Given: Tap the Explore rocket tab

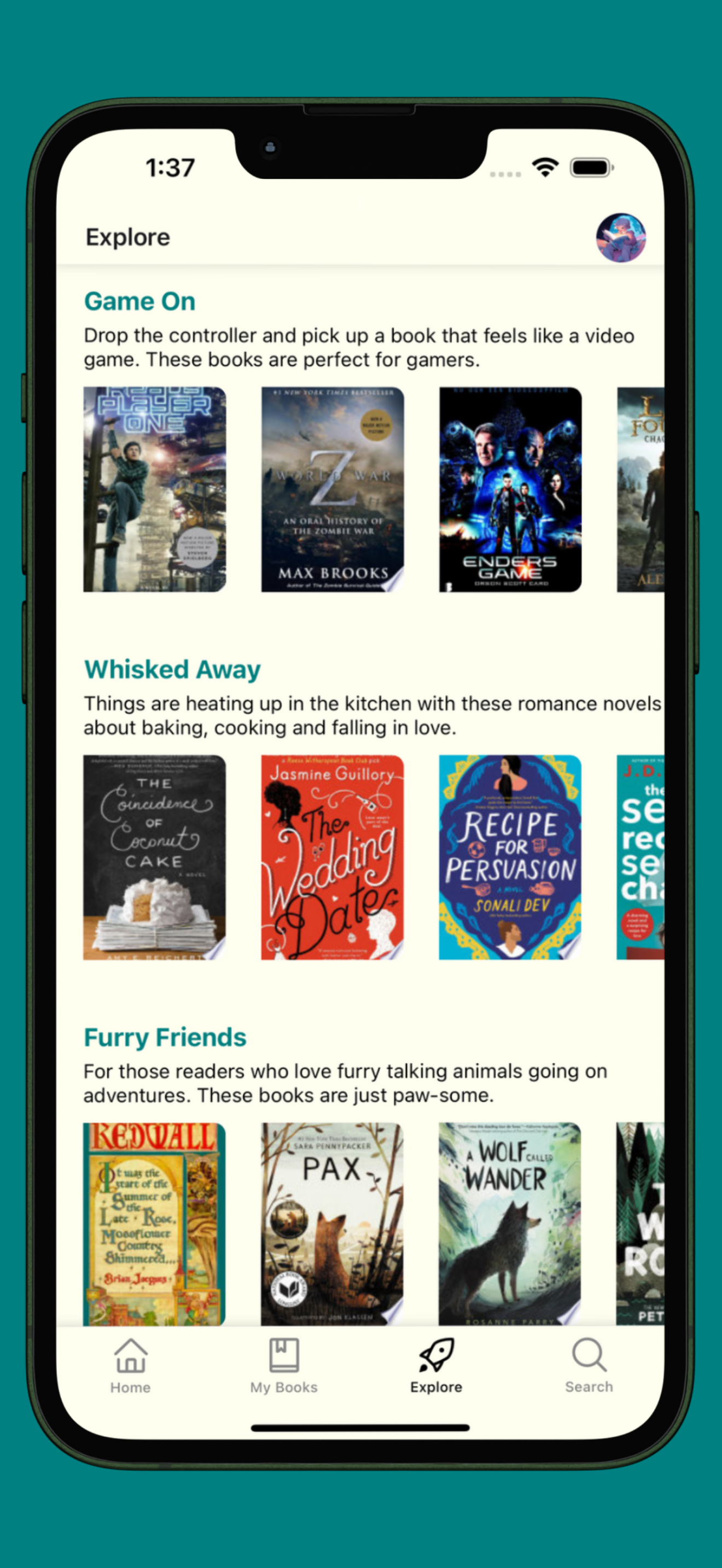Looking at the screenshot, I should [436, 1366].
